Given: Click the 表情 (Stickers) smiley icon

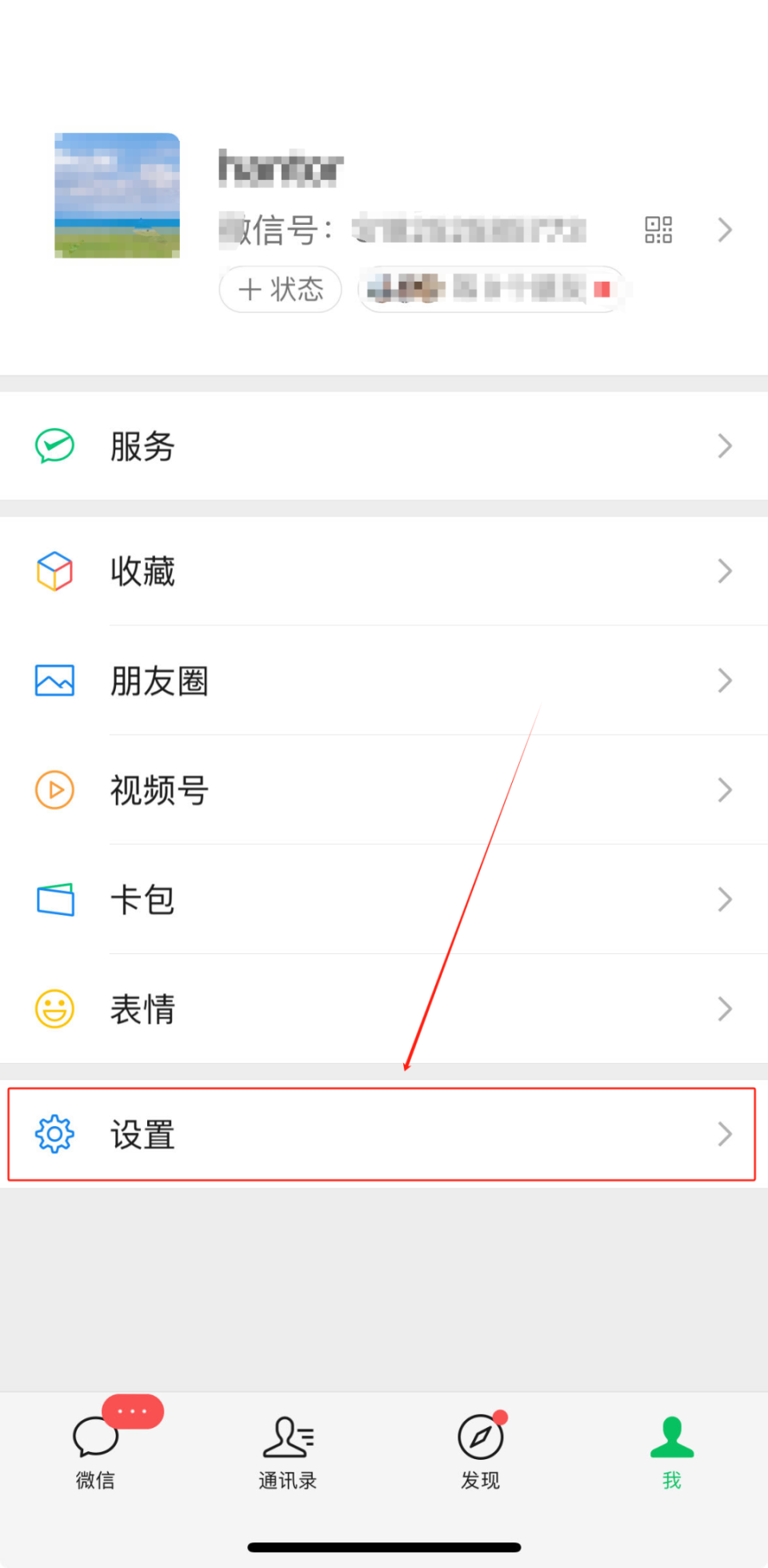Looking at the screenshot, I should 54,1008.
